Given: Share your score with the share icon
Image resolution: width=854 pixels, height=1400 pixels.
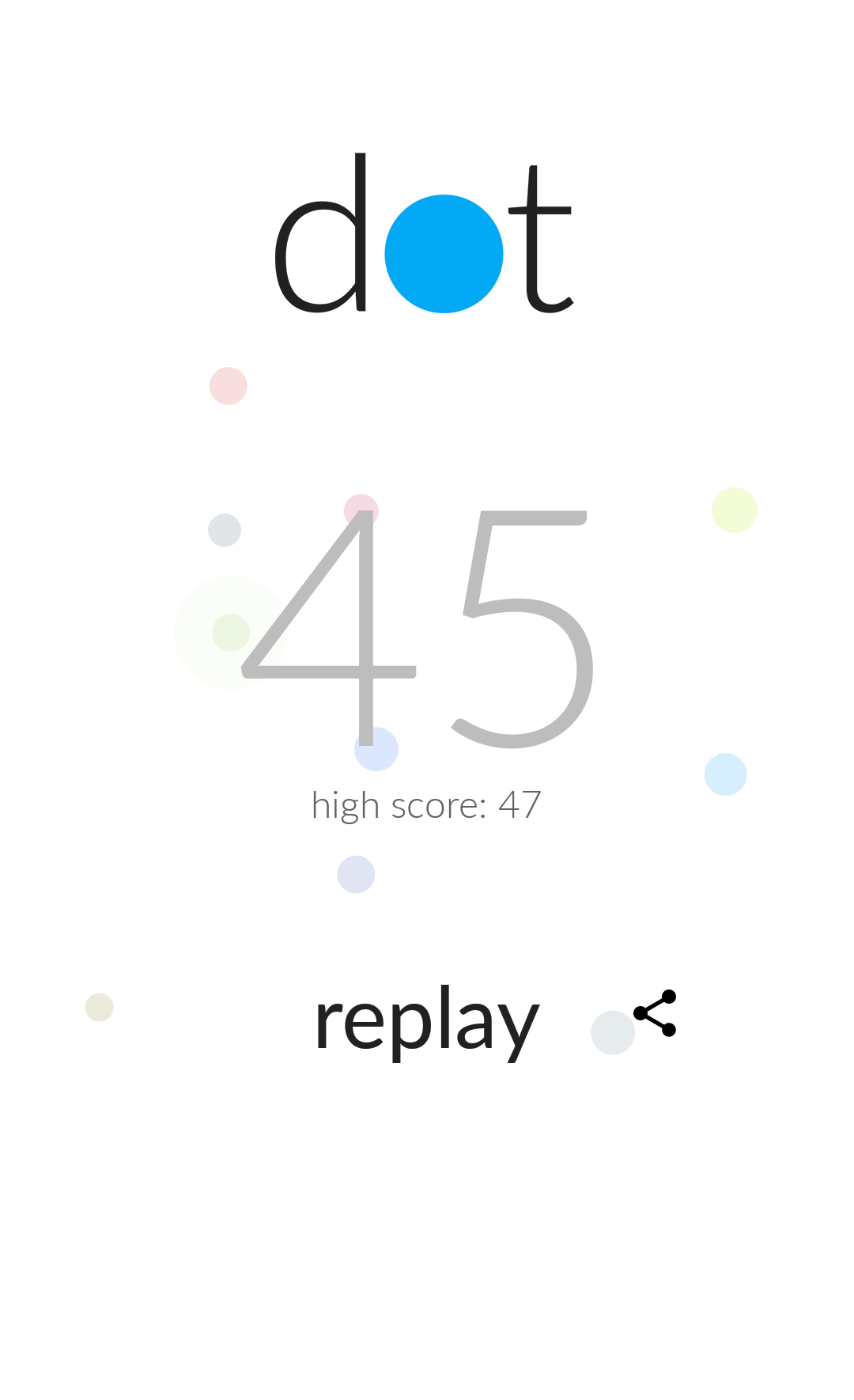Looking at the screenshot, I should pos(656,1013).
